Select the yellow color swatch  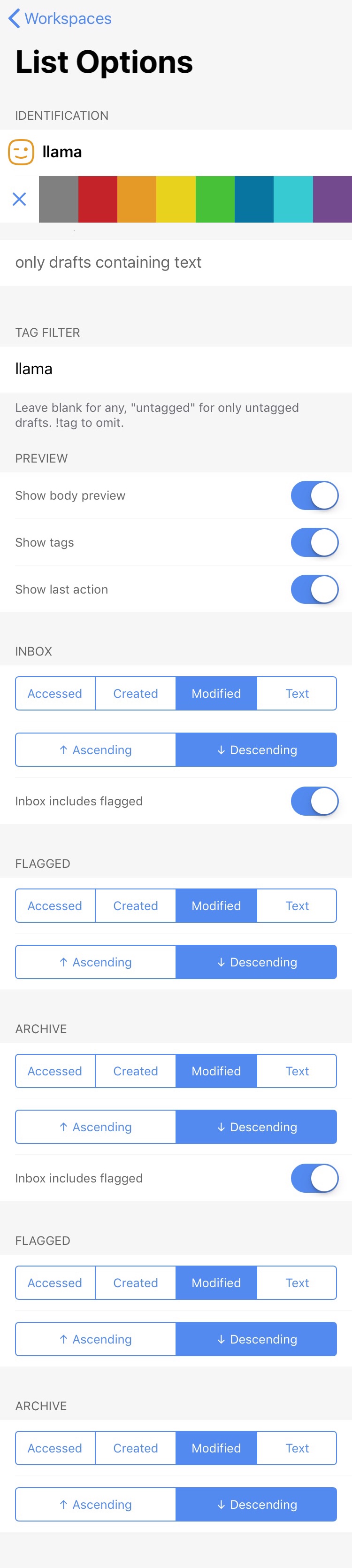coord(176,199)
